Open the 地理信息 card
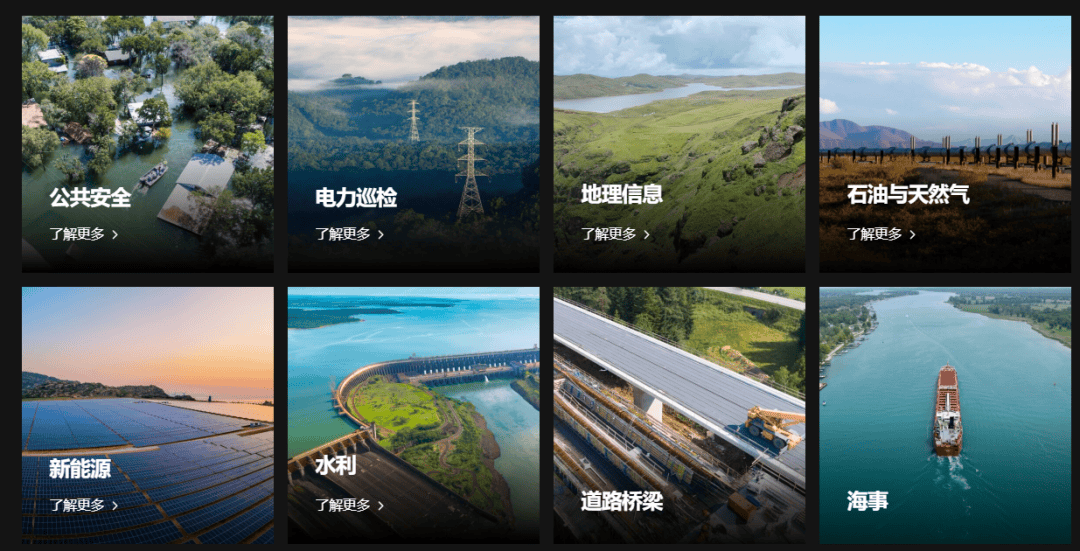The height and width of the screenshot is (551, 1080). [x=679, y=143]
